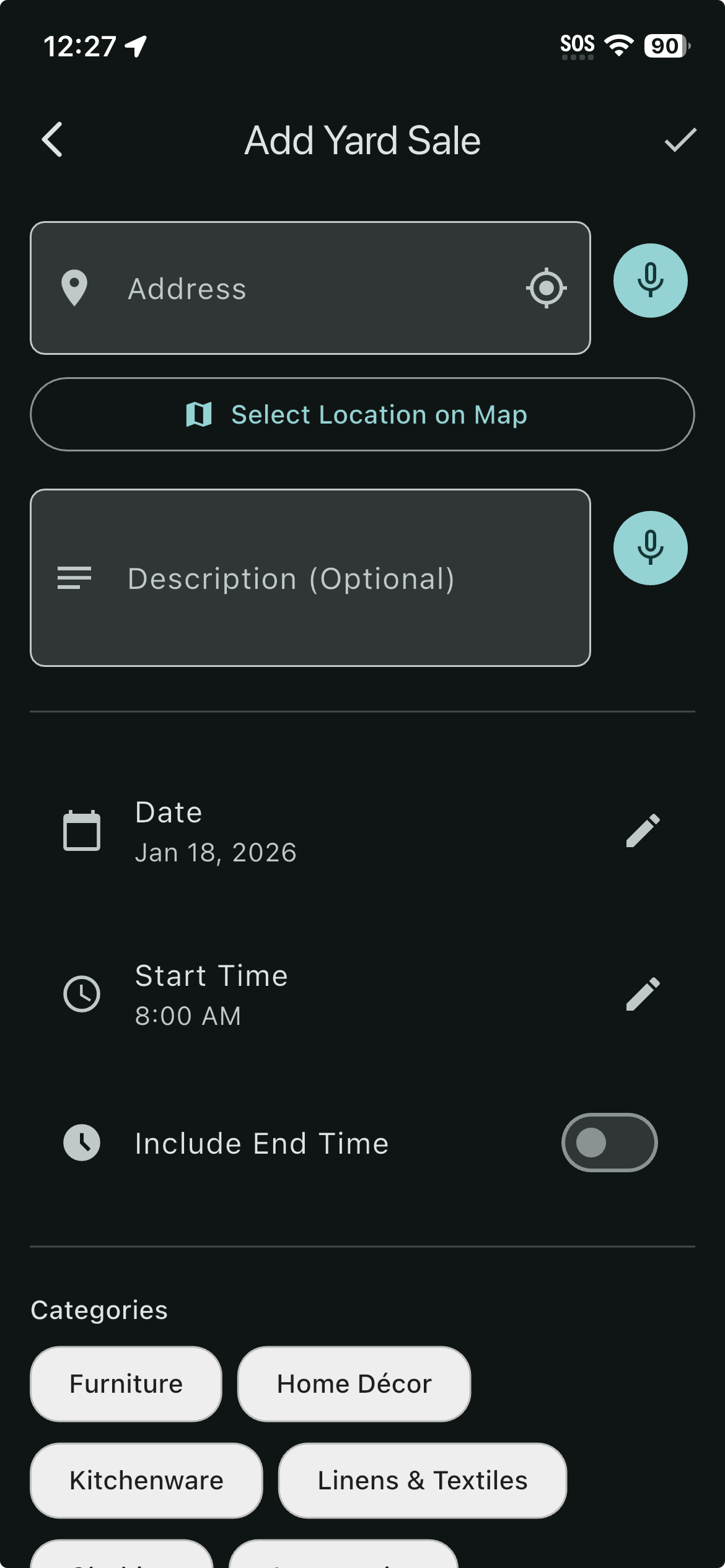Tap the microphone icon next to Address
This screenshot has width=725, height=1568.
click(x=651, y=280)
